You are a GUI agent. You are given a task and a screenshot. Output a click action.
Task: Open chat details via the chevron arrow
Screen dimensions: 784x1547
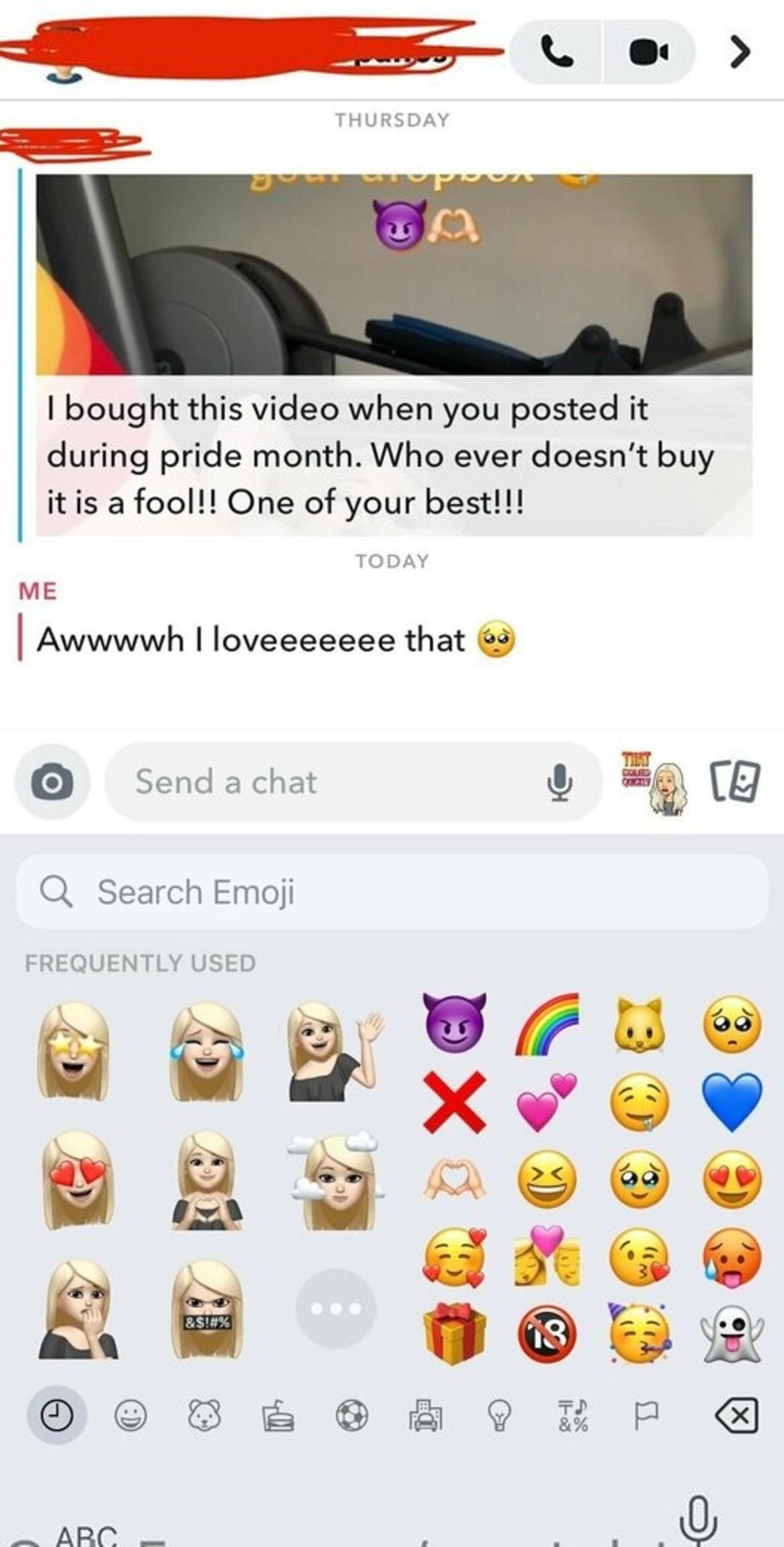pos(739,52)
